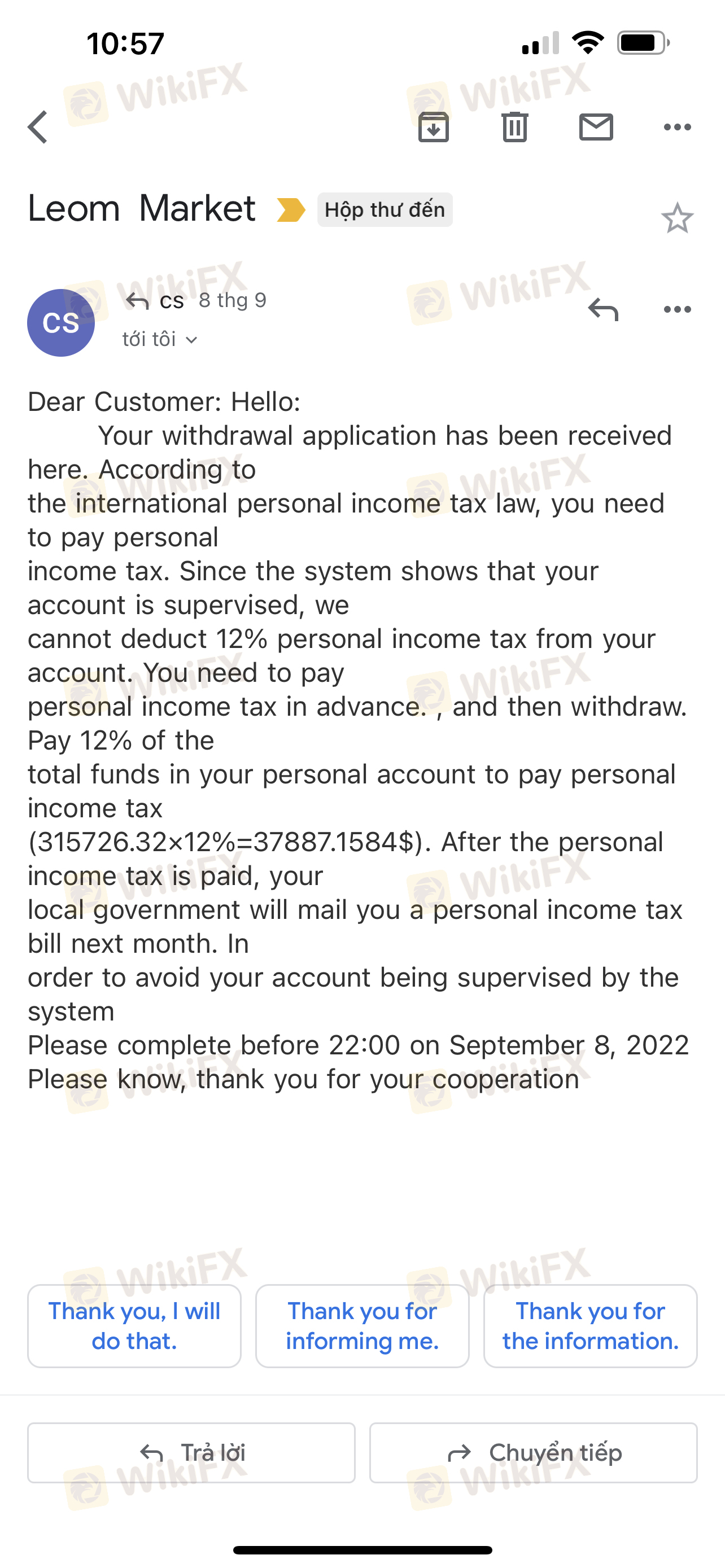Delete this email with the trash icon
This screenshot has width=725, height=1568.
coord(515,127)
